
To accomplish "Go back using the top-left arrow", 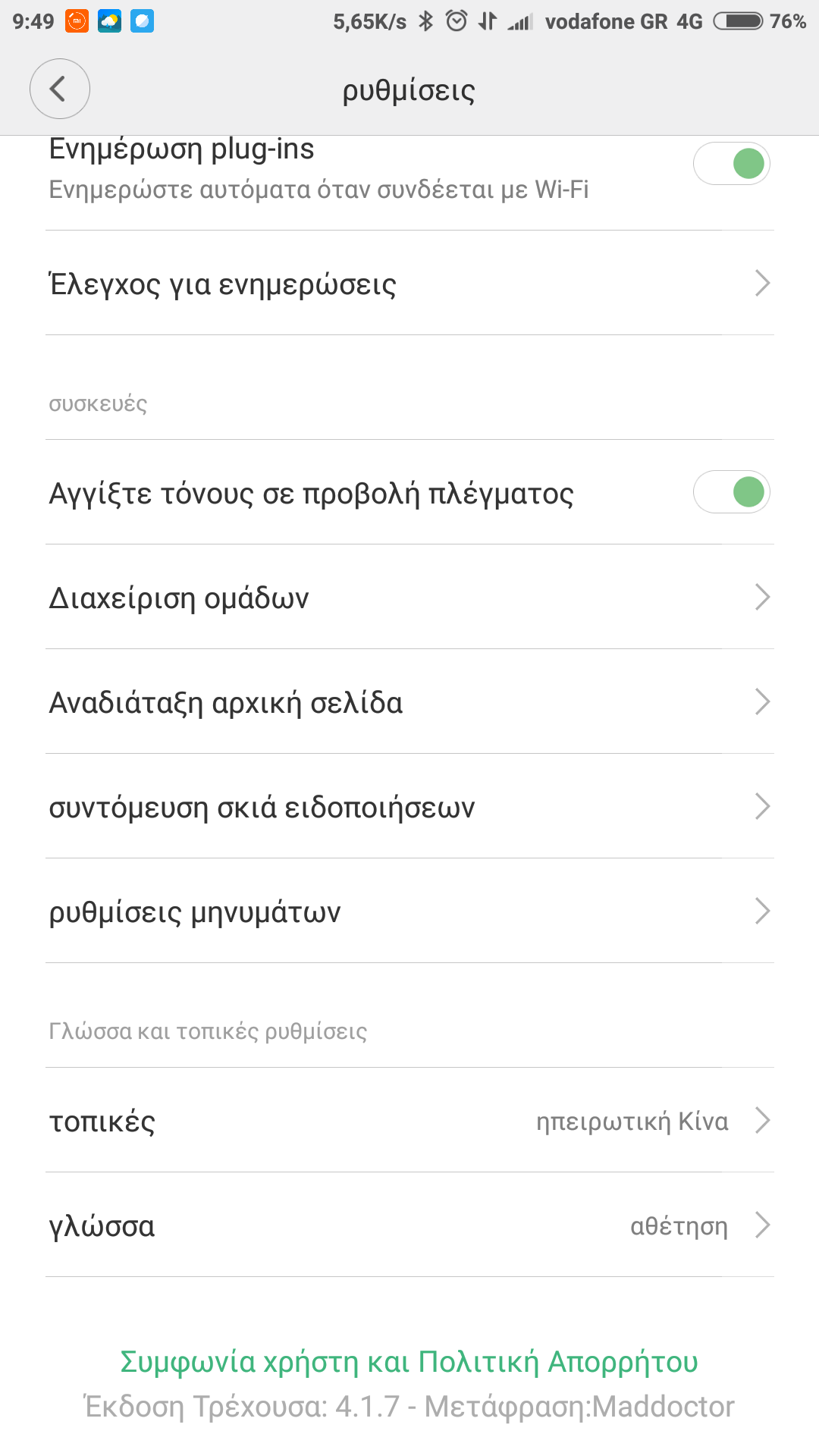I will pyautogui.click(x=59, y=89).
